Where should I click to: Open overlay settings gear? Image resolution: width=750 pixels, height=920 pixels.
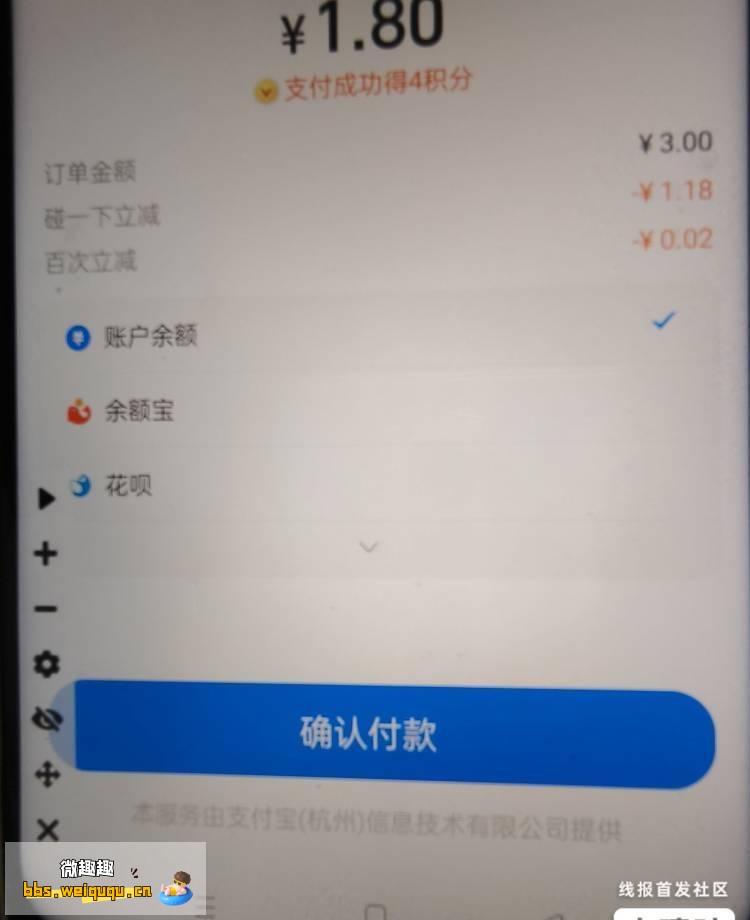pos(46,664)
